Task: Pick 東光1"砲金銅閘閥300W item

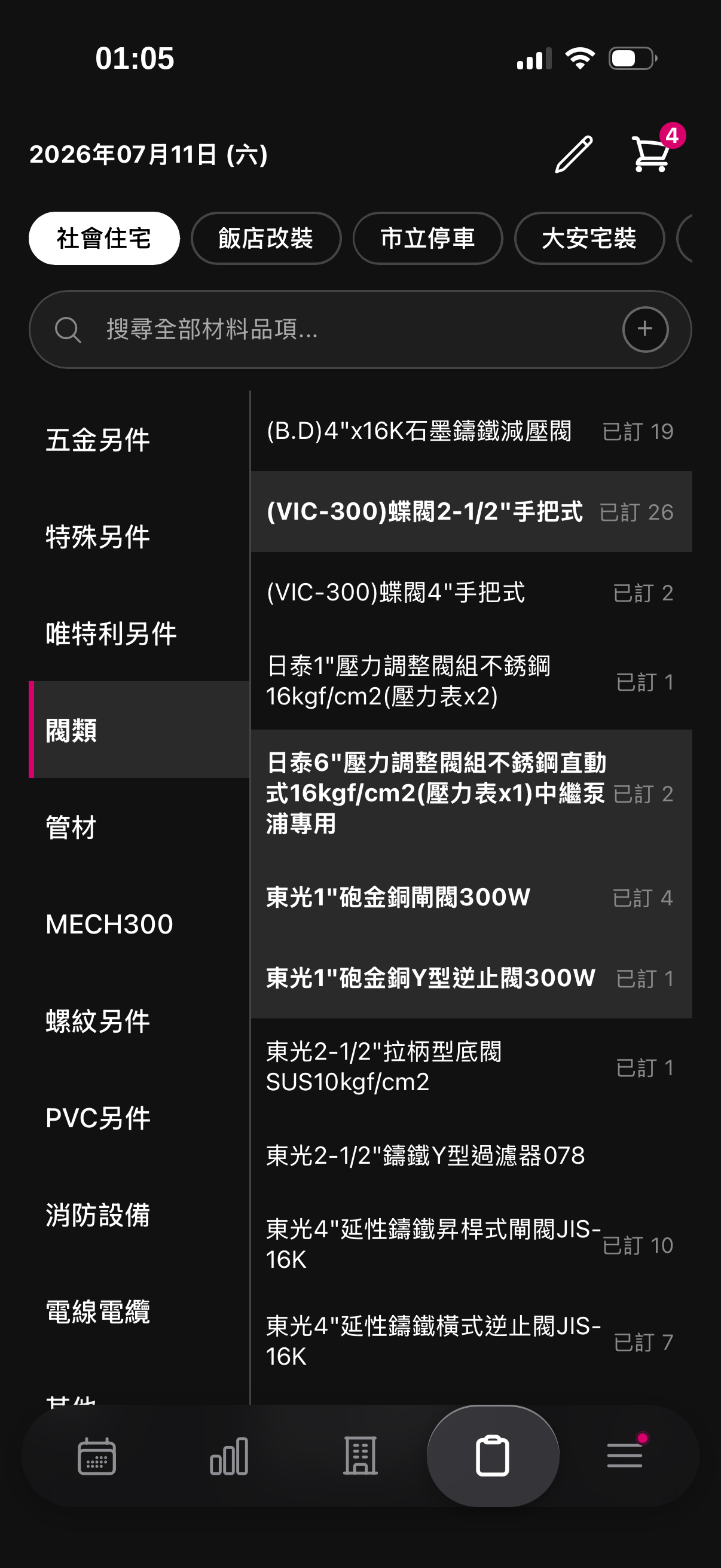Action: (472, 897)
